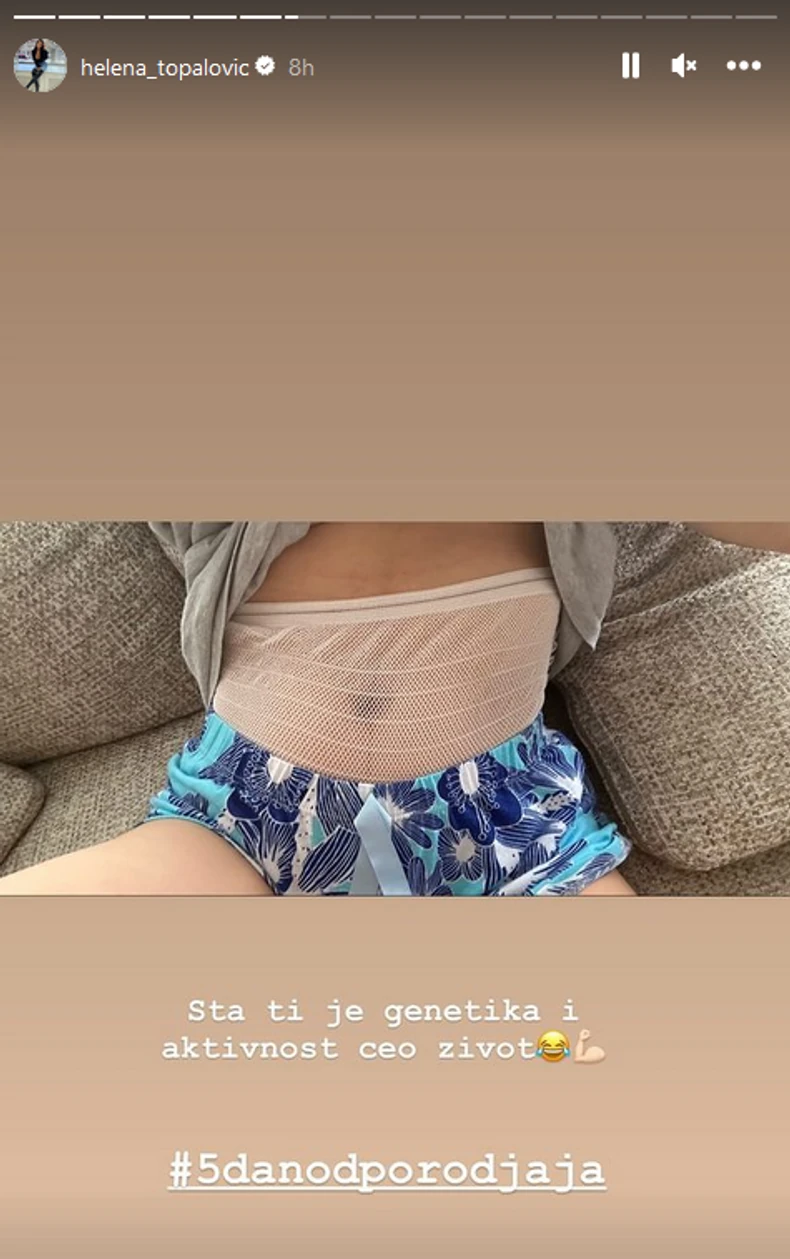Open helena_topalovic profile picture
This screenshot has width=790, height=1259.
point(40,66)
